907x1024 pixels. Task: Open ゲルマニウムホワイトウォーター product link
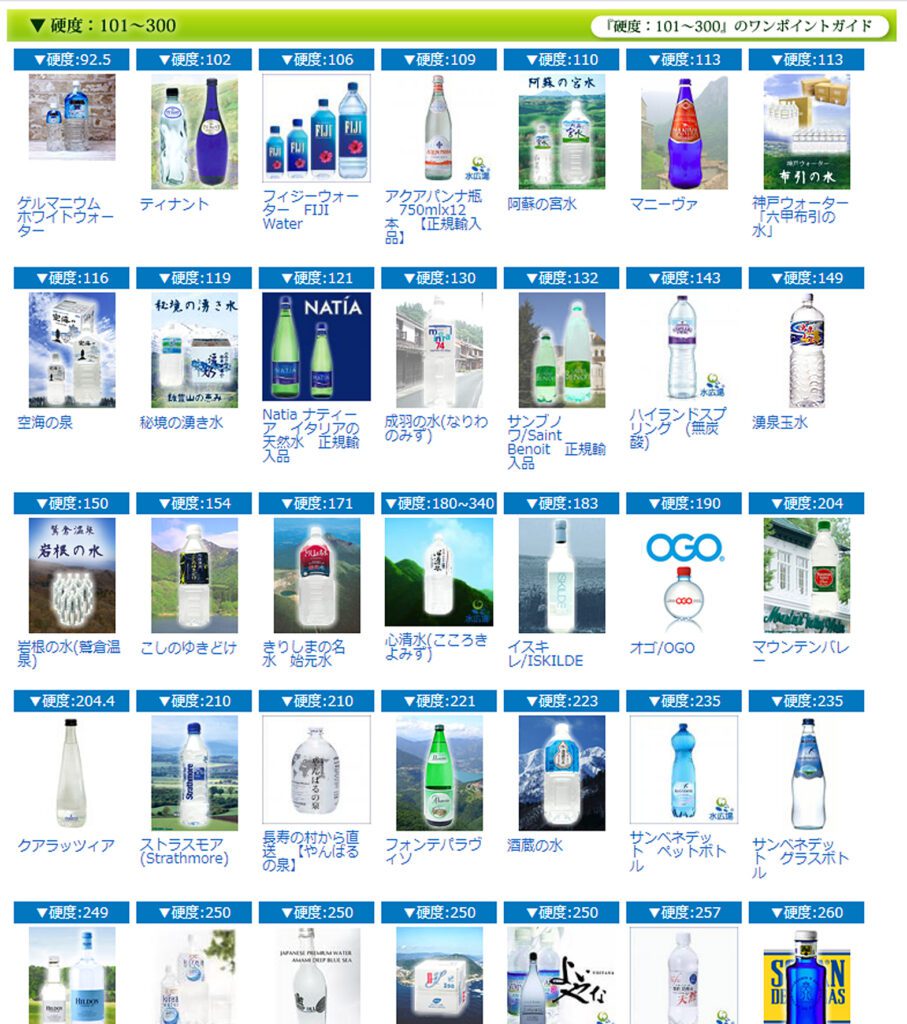(x=66, y=217)
